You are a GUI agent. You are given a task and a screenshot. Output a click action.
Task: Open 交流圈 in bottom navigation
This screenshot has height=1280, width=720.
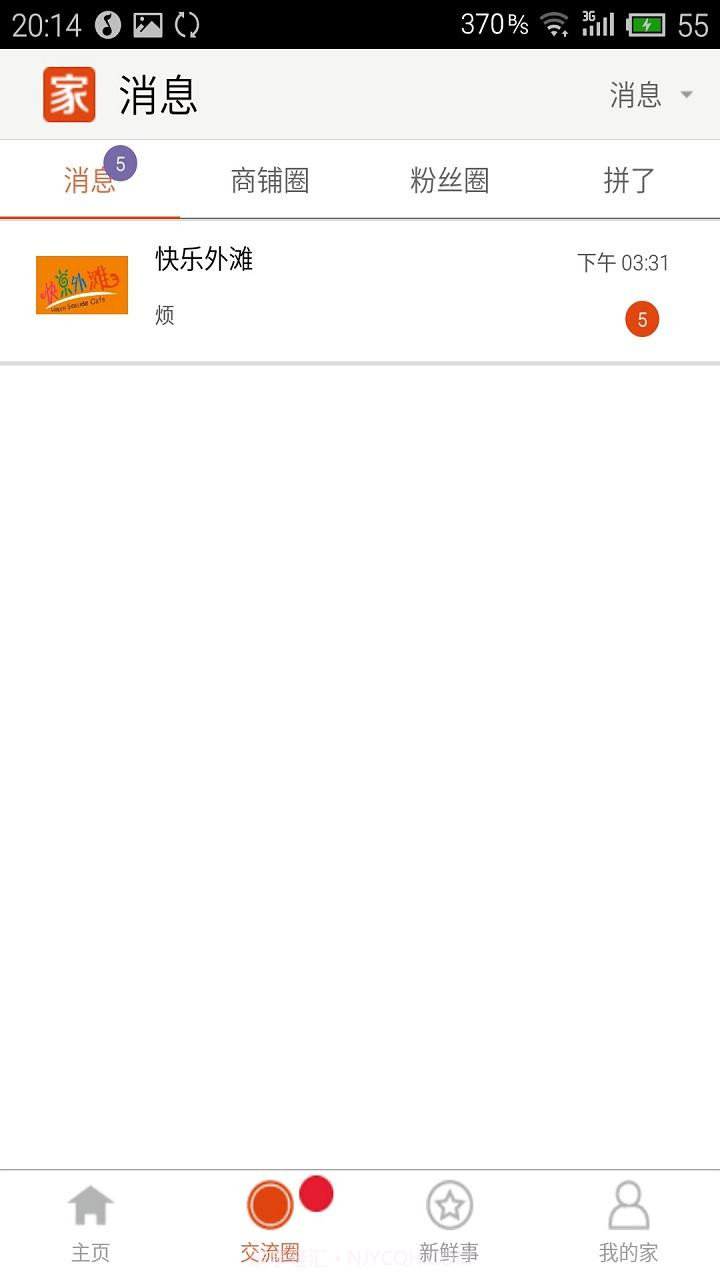pos(270,1222)
